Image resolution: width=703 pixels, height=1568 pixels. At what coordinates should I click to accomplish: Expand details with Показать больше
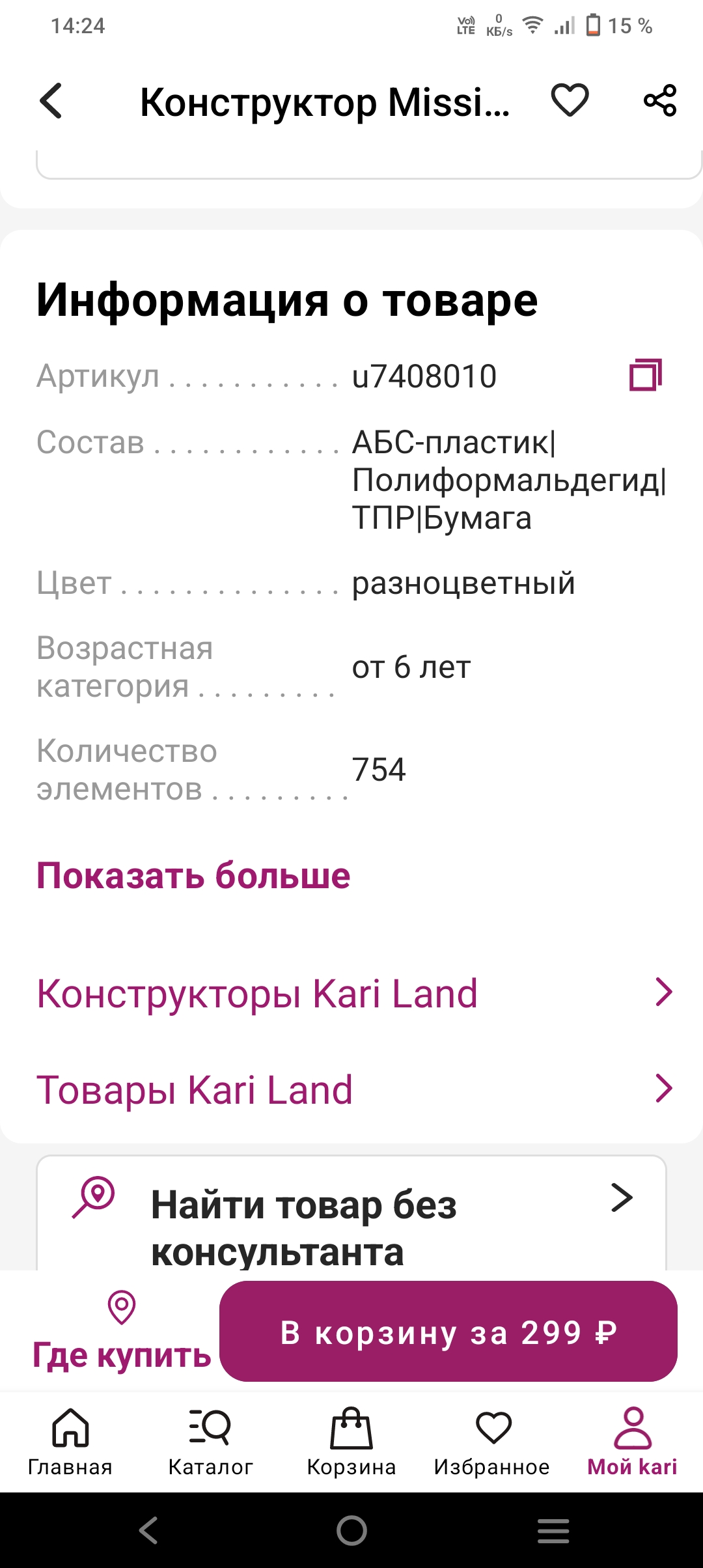[193, 875]
